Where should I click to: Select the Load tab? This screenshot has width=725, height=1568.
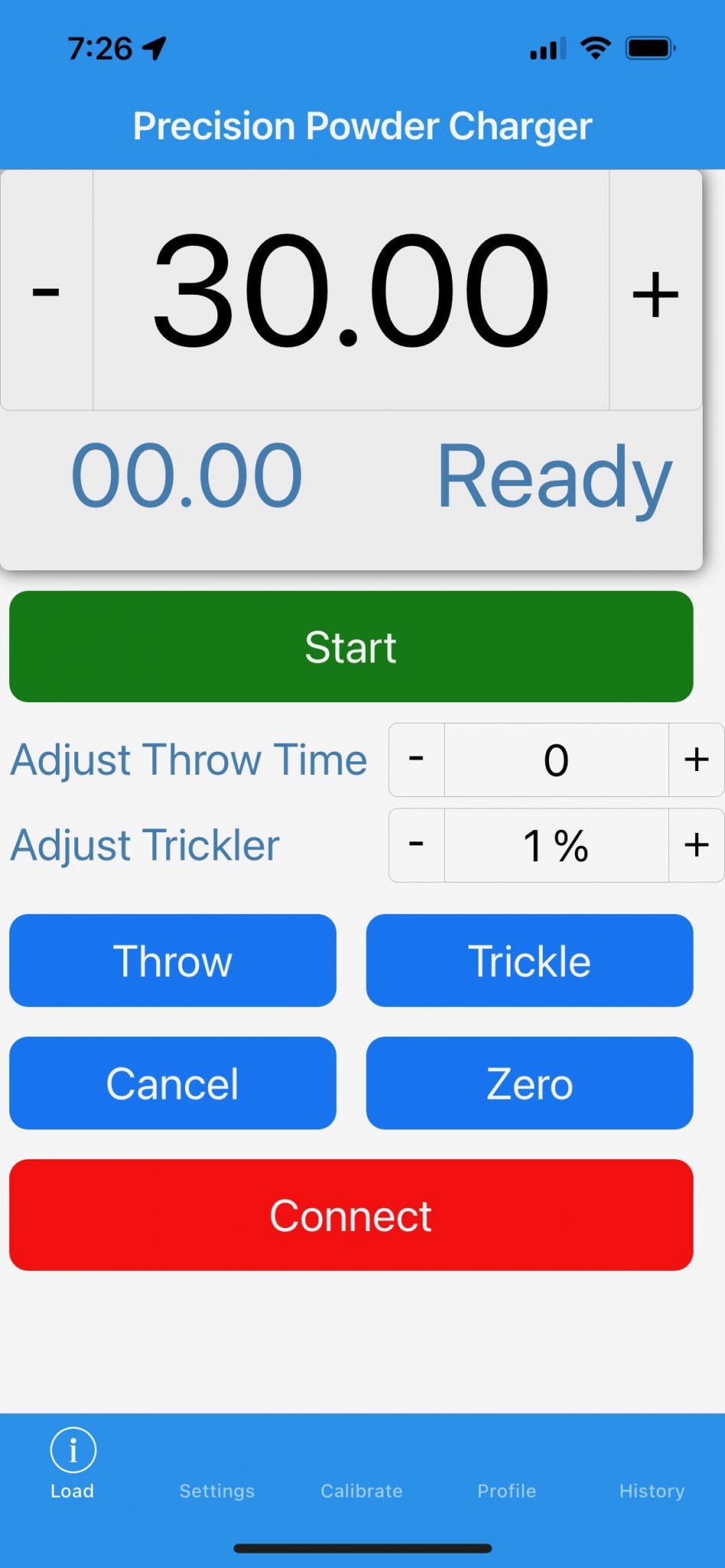(73, 1464)
